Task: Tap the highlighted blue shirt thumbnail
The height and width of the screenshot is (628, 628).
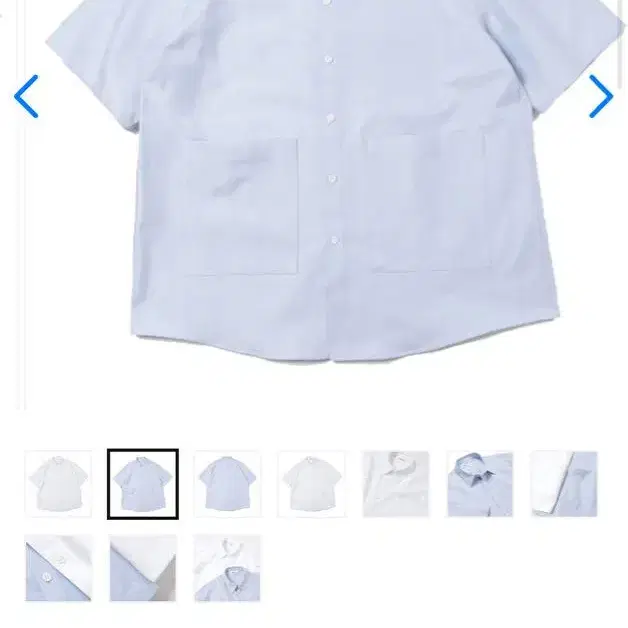Action: coord(143,484)
